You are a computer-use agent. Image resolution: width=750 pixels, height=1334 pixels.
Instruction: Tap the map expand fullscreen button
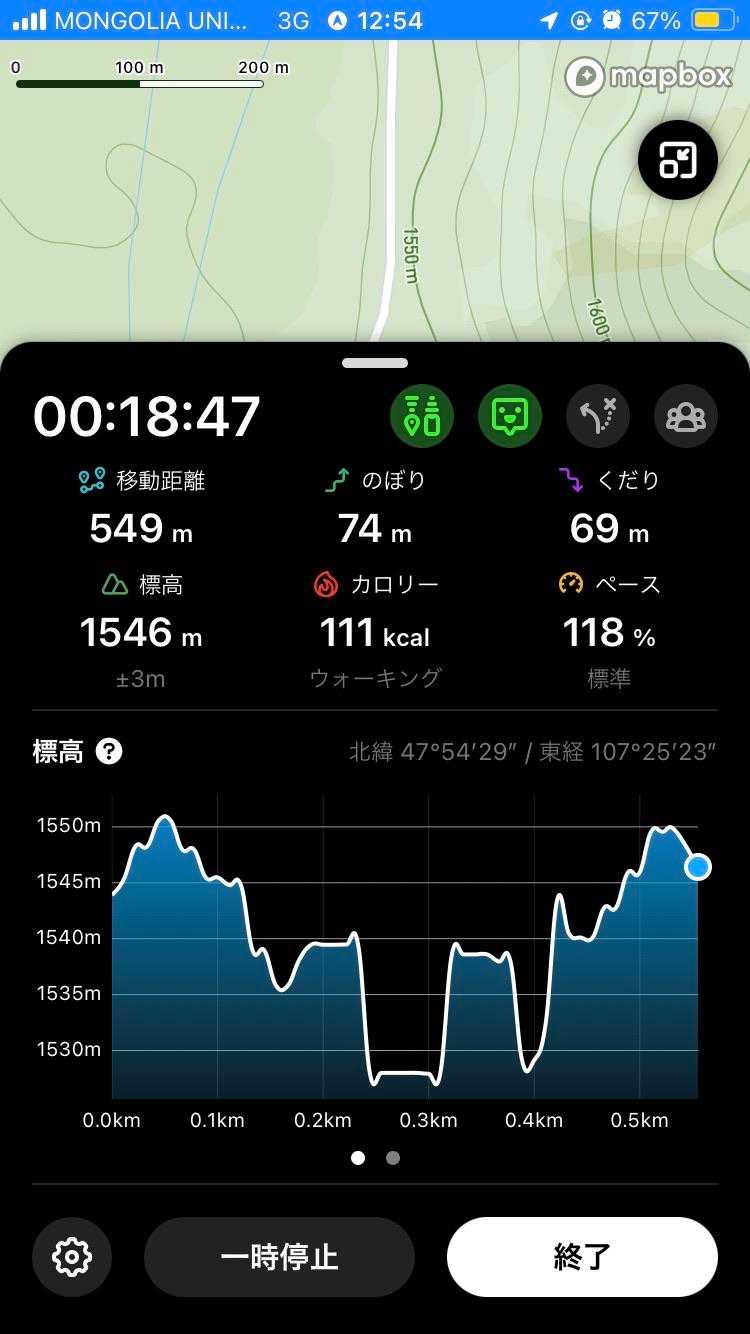678,160
